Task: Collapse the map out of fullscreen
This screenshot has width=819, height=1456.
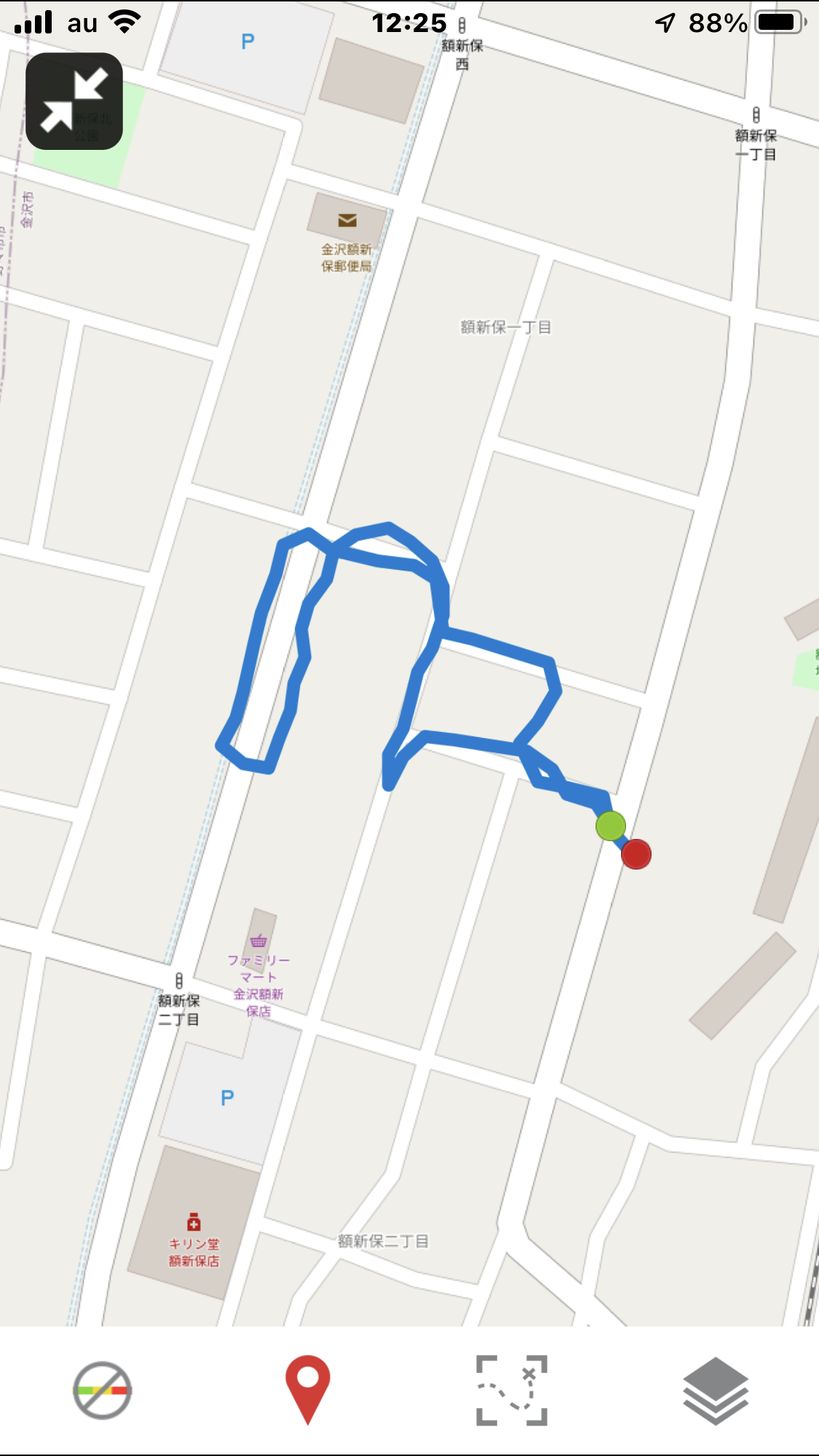Action: (74, 101)
